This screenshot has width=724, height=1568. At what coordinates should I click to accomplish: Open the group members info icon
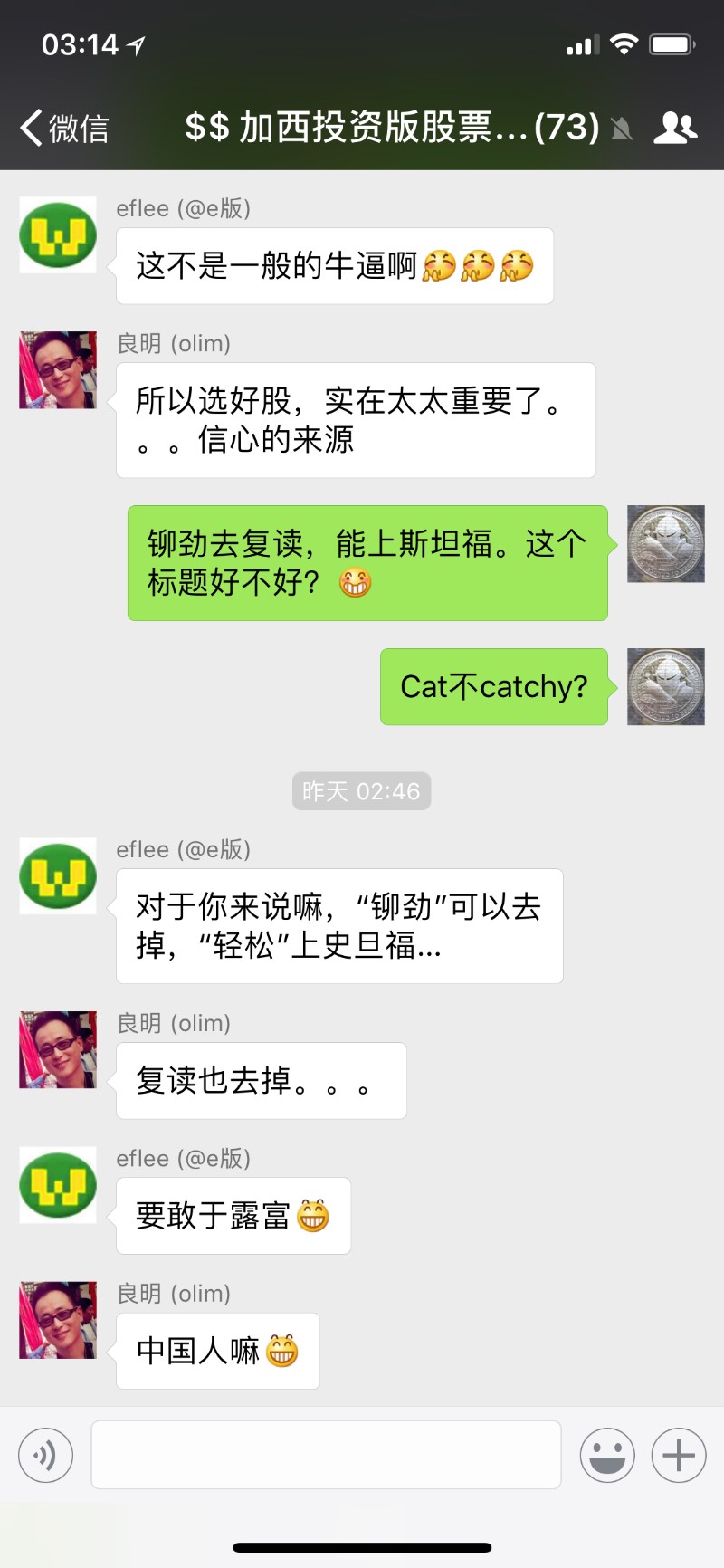pos(675,128)
